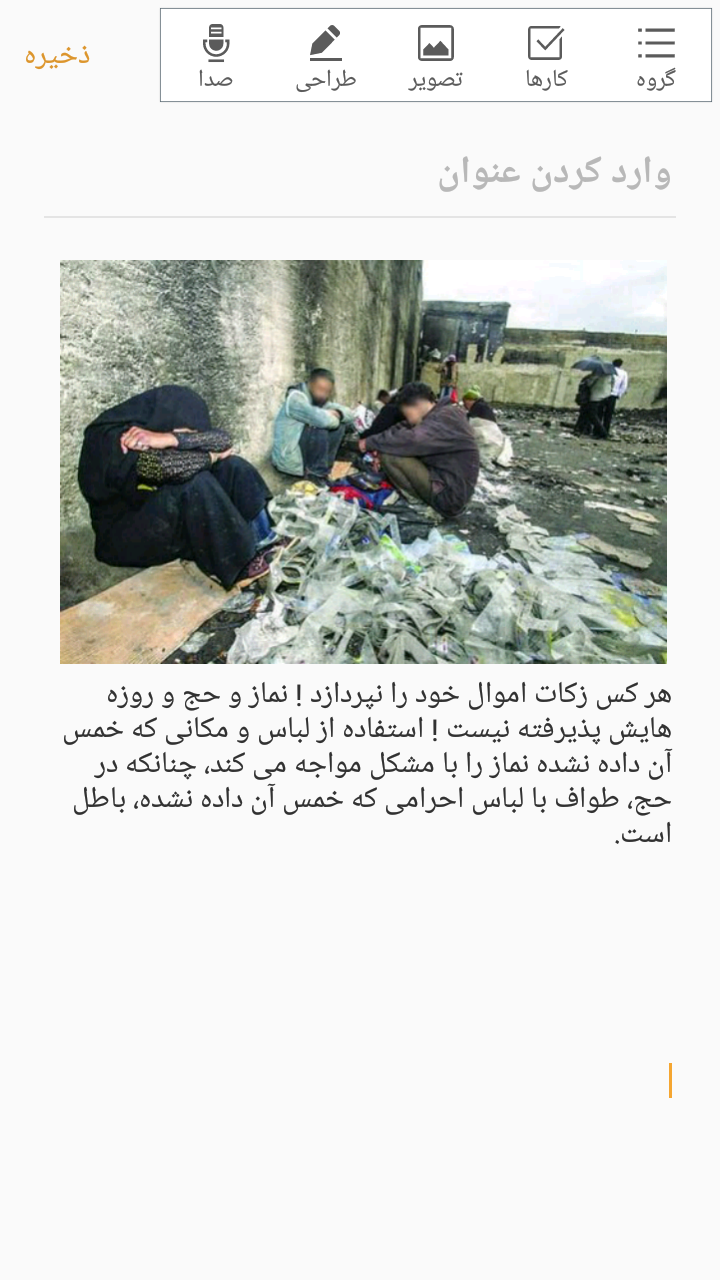Viewport: 720px width, 1280px height.
Task: Insert a picture via تصویر
Action: pos(436,56)
